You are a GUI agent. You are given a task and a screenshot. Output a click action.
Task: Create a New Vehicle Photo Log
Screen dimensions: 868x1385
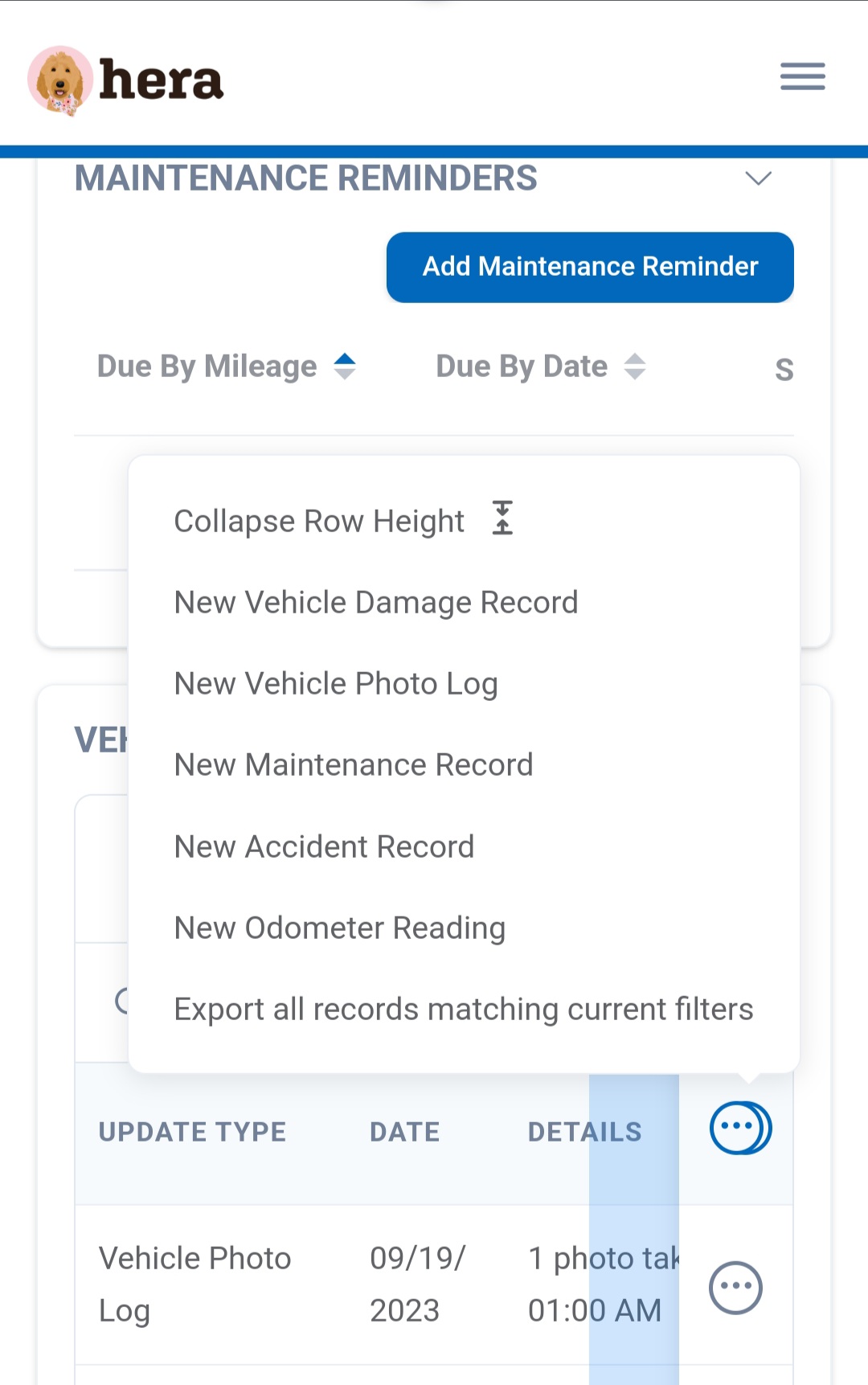336,683
